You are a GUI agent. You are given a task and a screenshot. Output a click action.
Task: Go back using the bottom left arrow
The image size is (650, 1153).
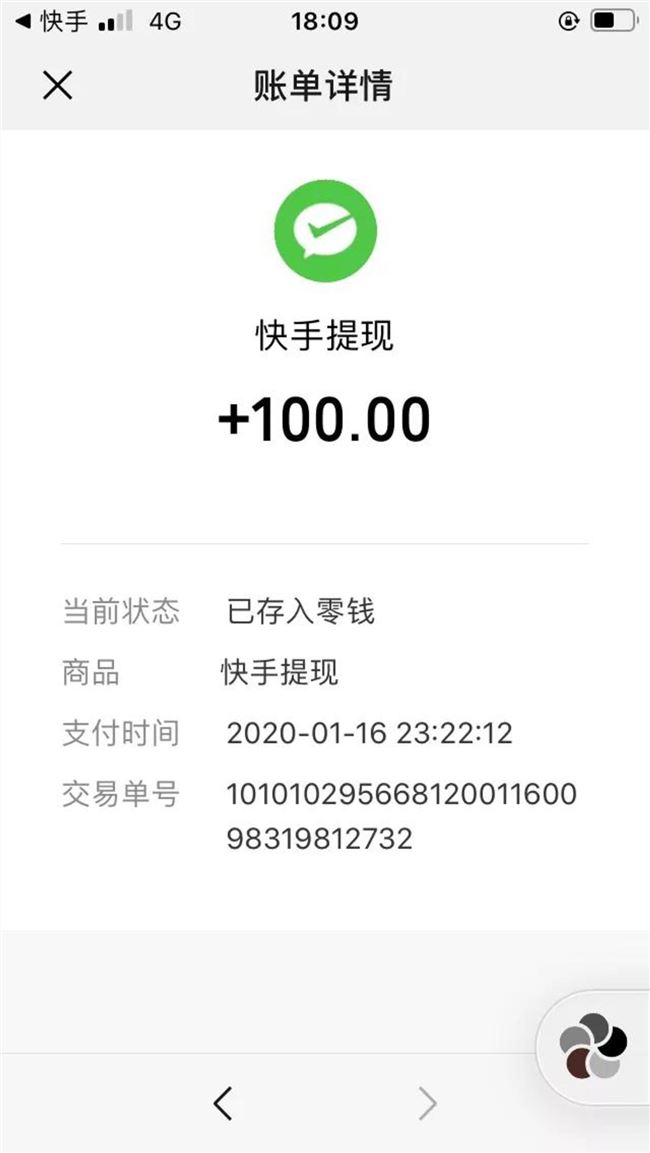[222, 1103]
